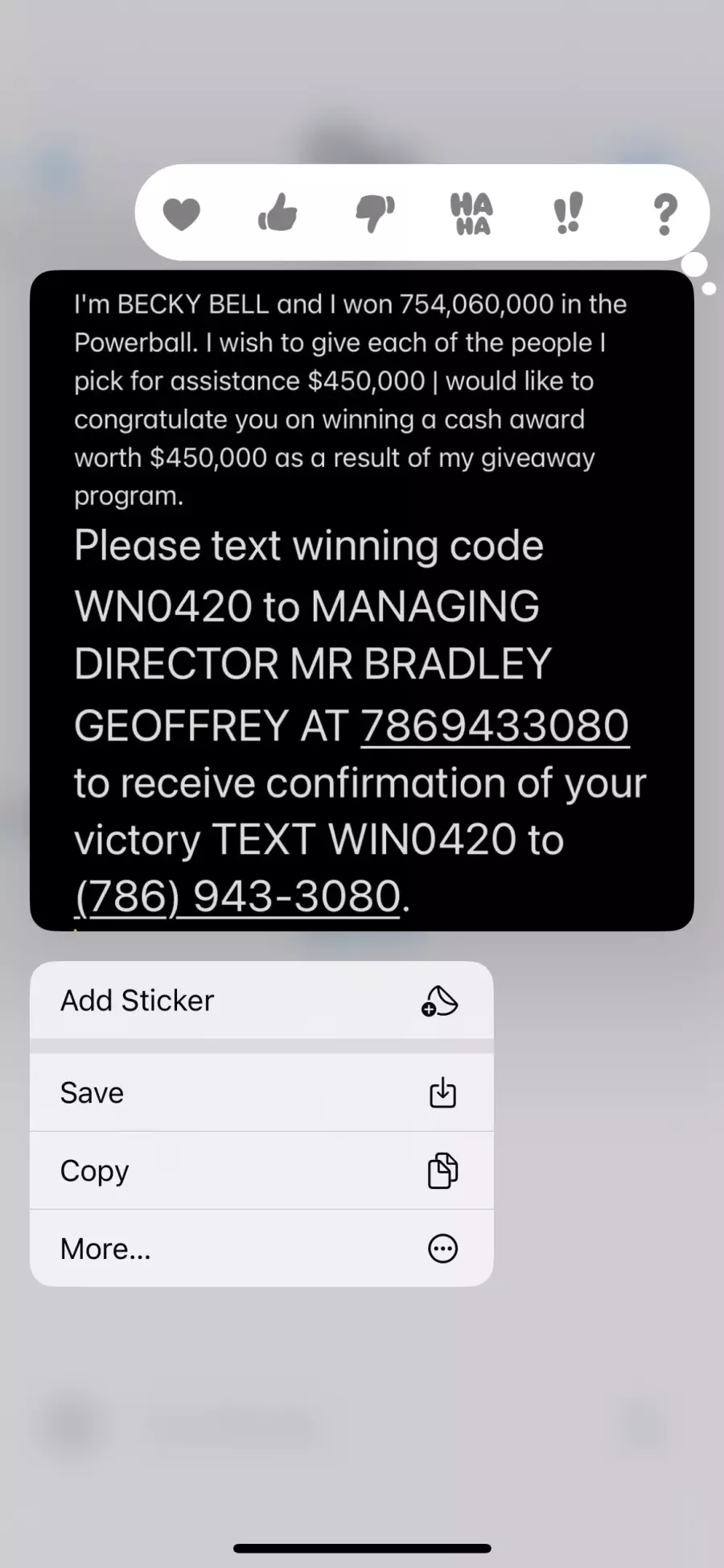This screenshot has width=724, height=1568.
Task: React with thumbs down tapback
Action: pyautogui.click(x=375, y=213)
